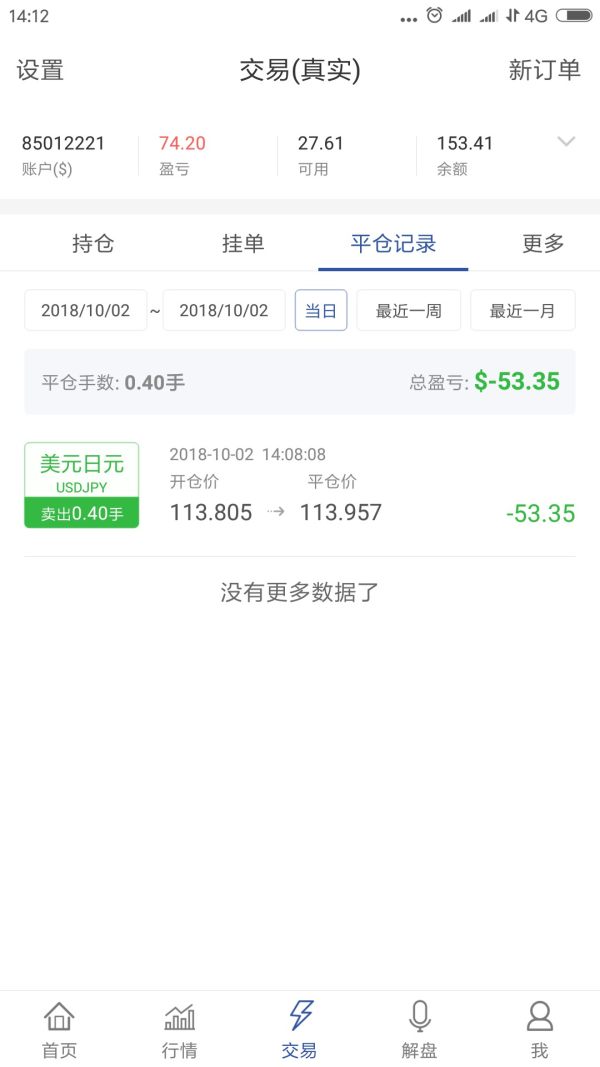Switch to the 挂单 tab
Screen dimensions: 600x1067
pos(243,243)
